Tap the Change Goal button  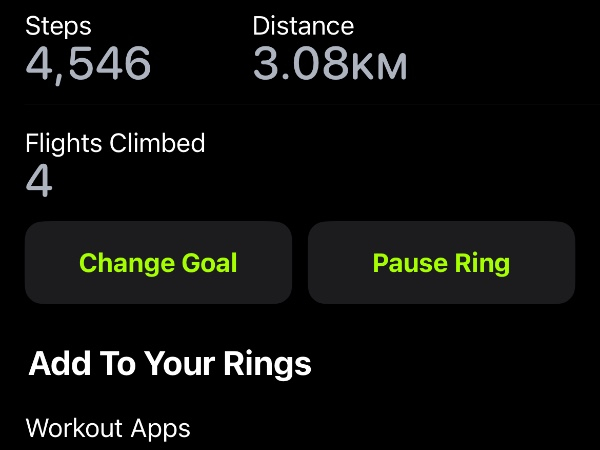click(x=158, y=263)
